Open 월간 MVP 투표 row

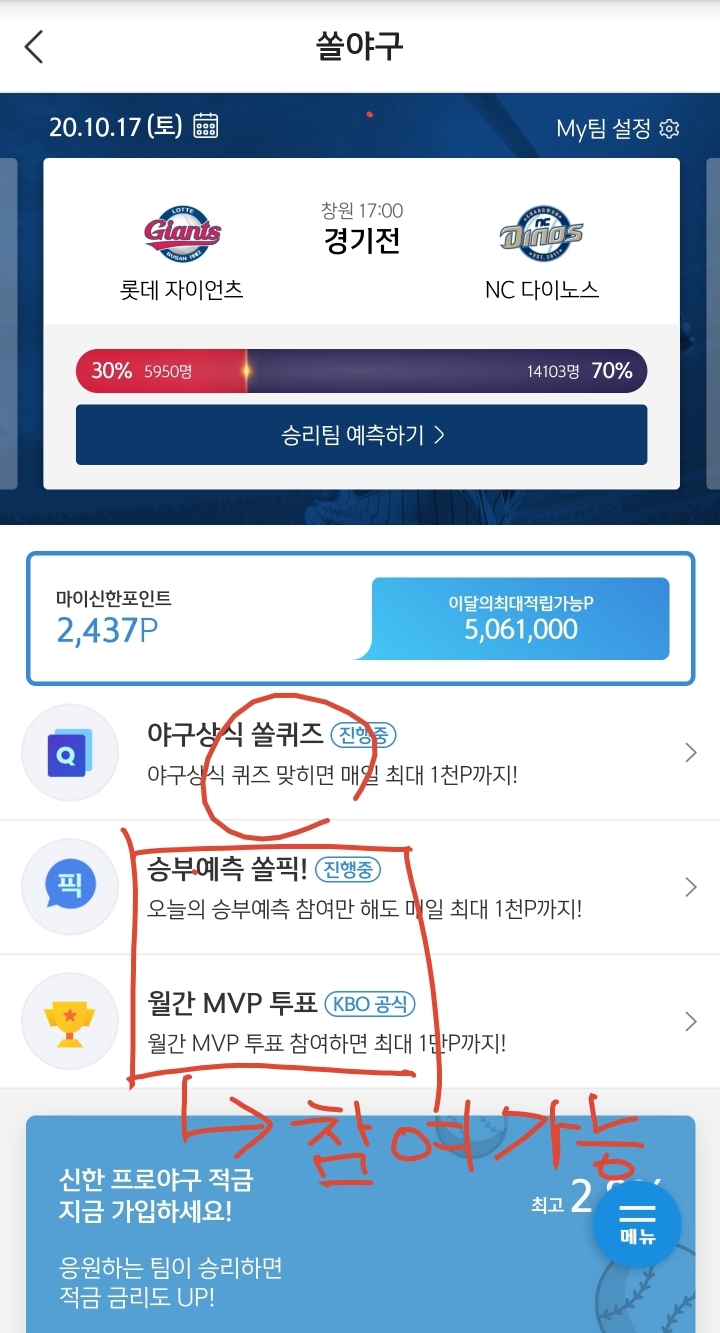[x=360, y=1021]
